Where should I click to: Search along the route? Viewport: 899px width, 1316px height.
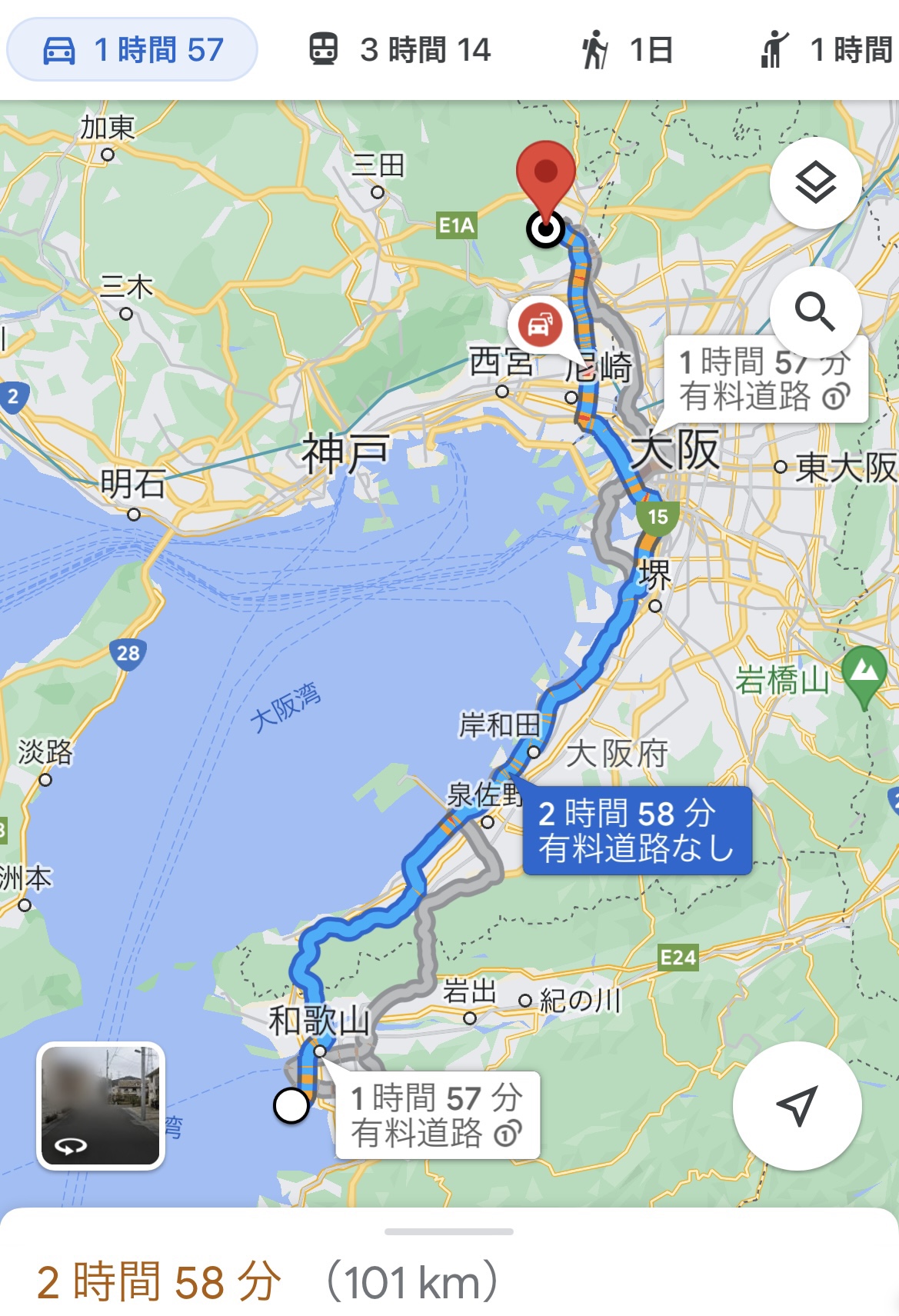click(815, 312)
